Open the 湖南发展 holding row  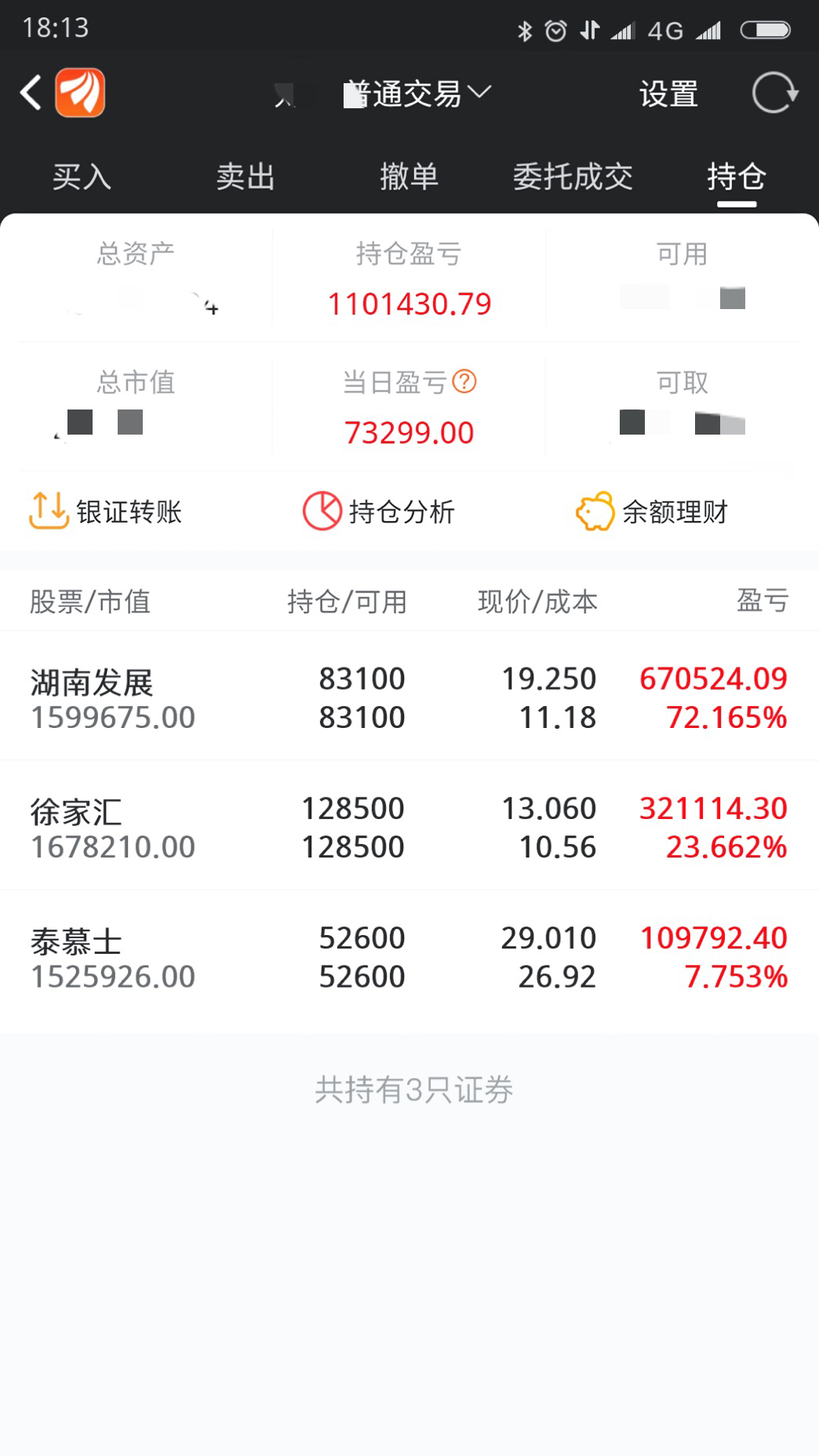[409, 697]
